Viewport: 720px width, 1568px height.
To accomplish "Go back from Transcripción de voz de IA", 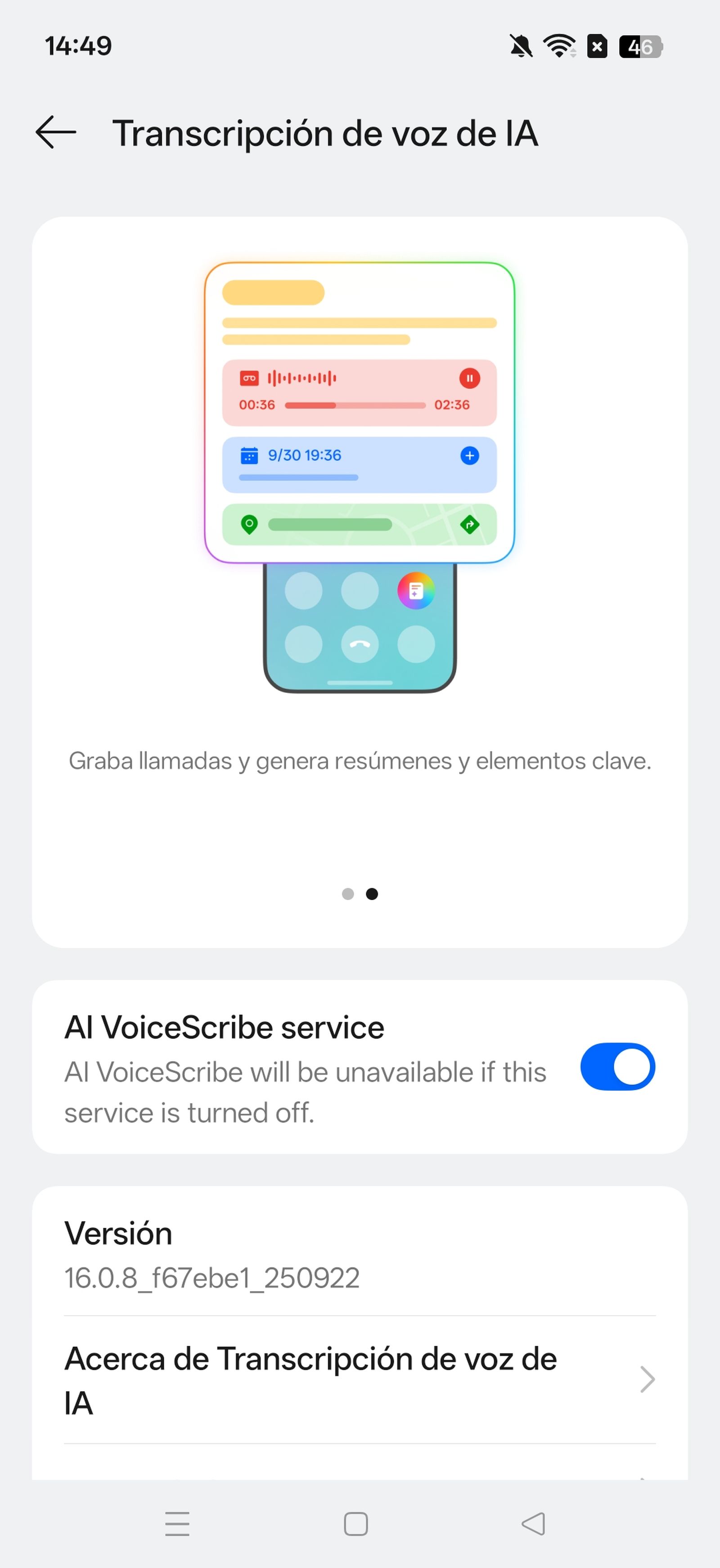I will pyautogui.click(x=56, y=133).
